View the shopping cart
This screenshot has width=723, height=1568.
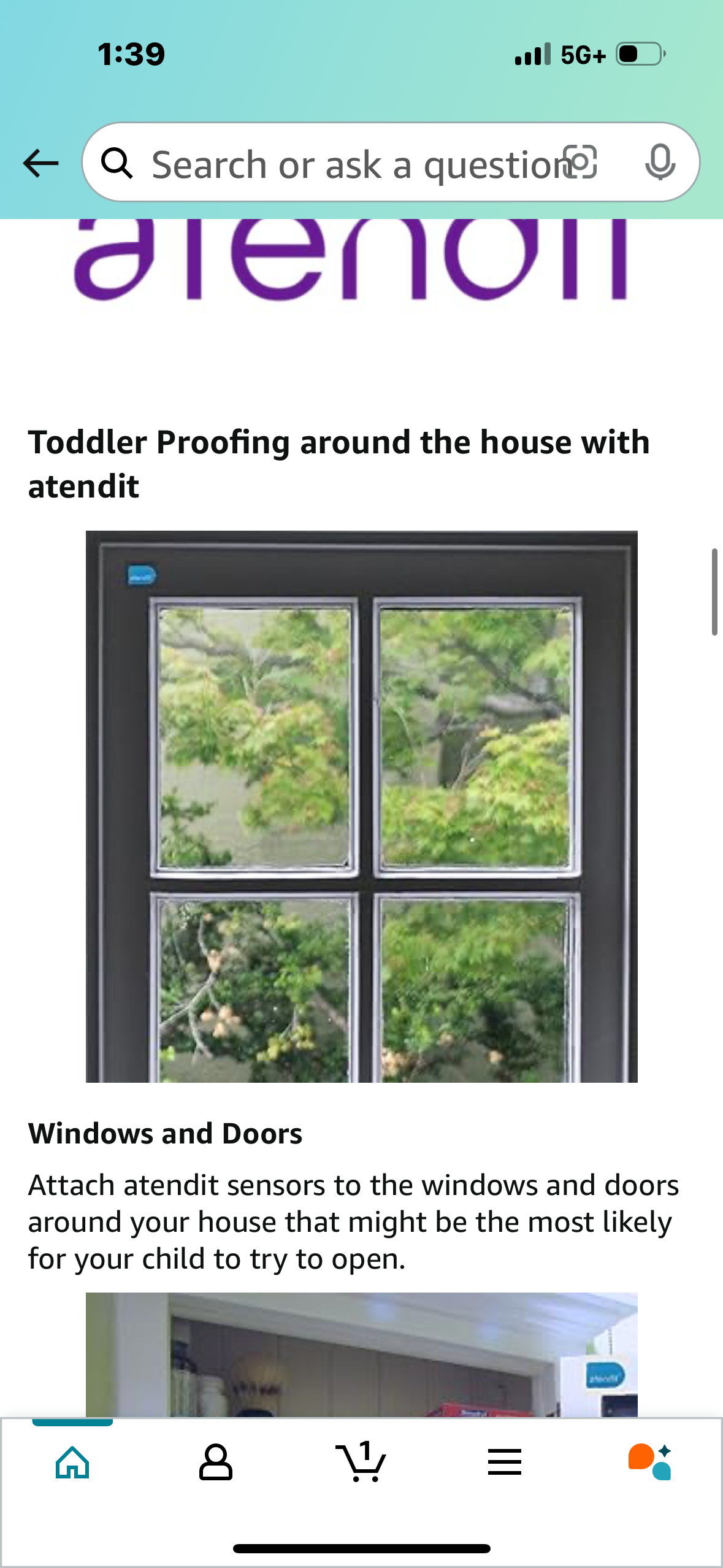pyautogui.click(x=361, y=1462)
